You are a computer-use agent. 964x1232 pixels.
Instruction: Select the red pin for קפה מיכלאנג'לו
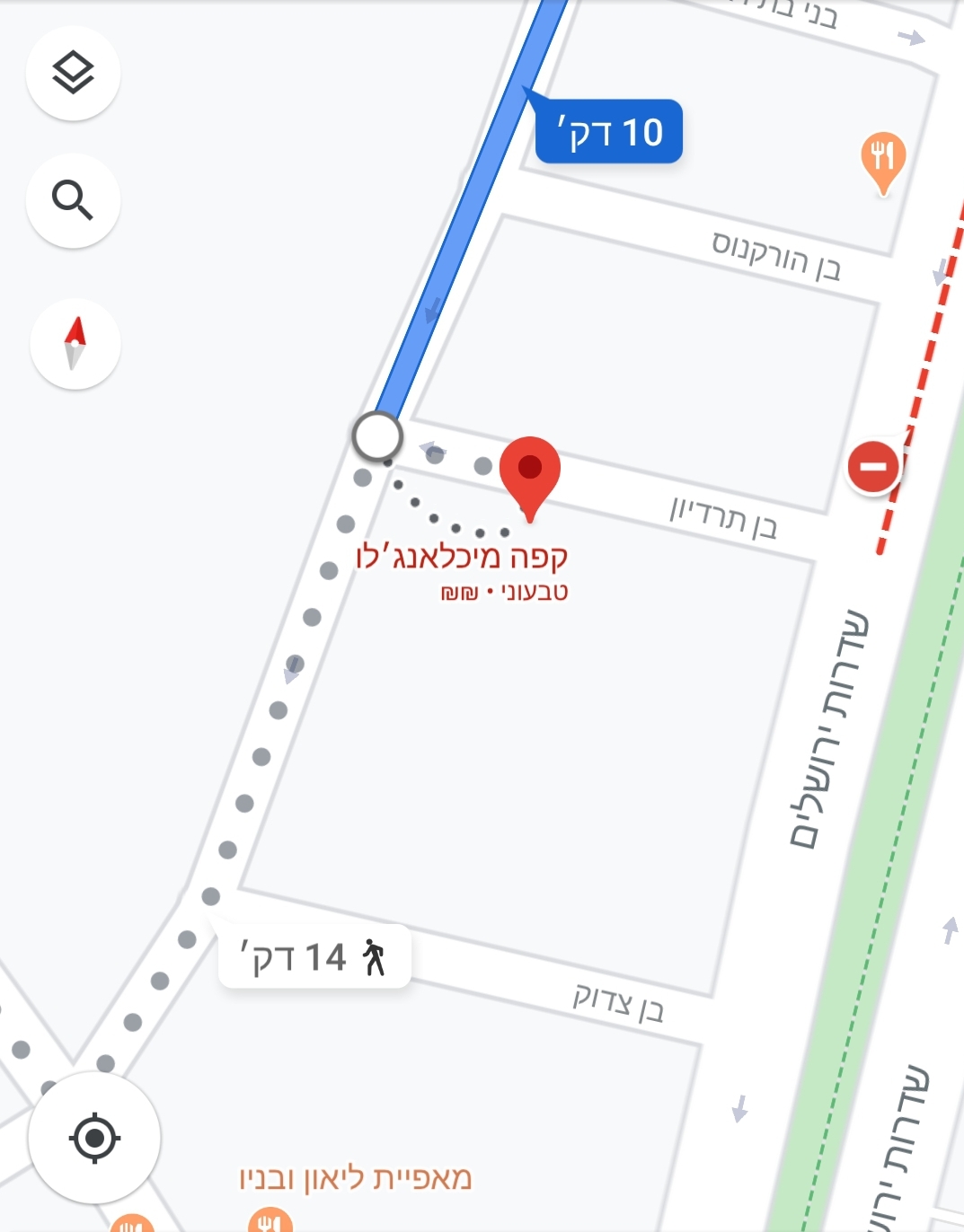530,472
